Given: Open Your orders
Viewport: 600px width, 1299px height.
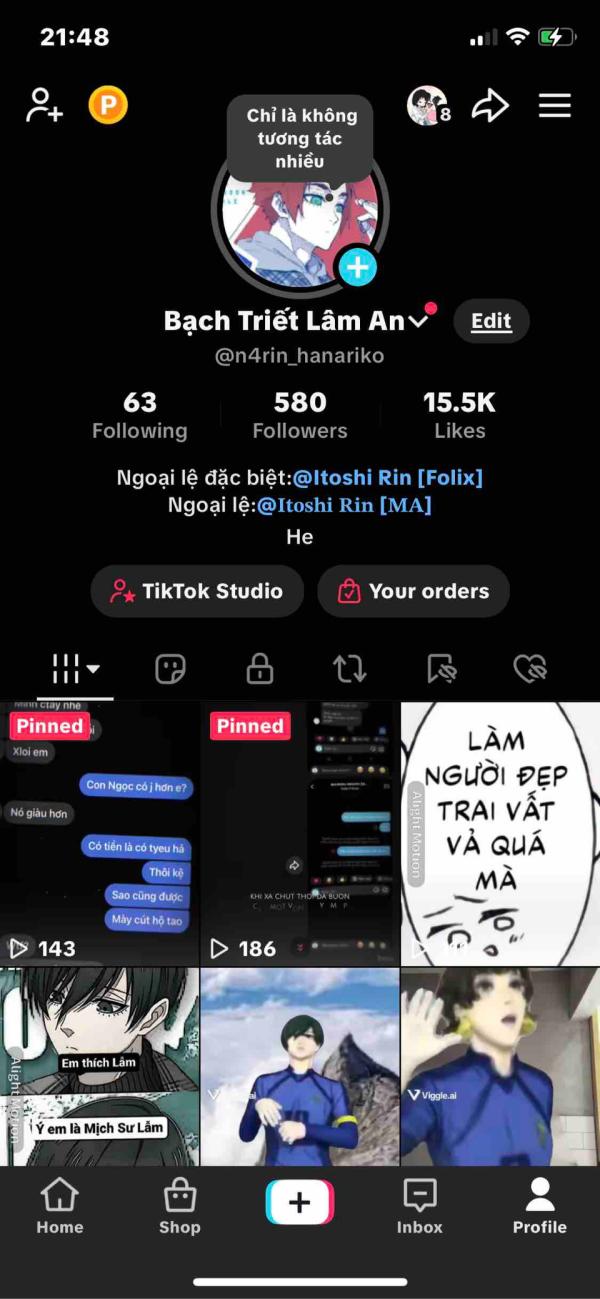Looking at the screenshot, I should point(413,591).
